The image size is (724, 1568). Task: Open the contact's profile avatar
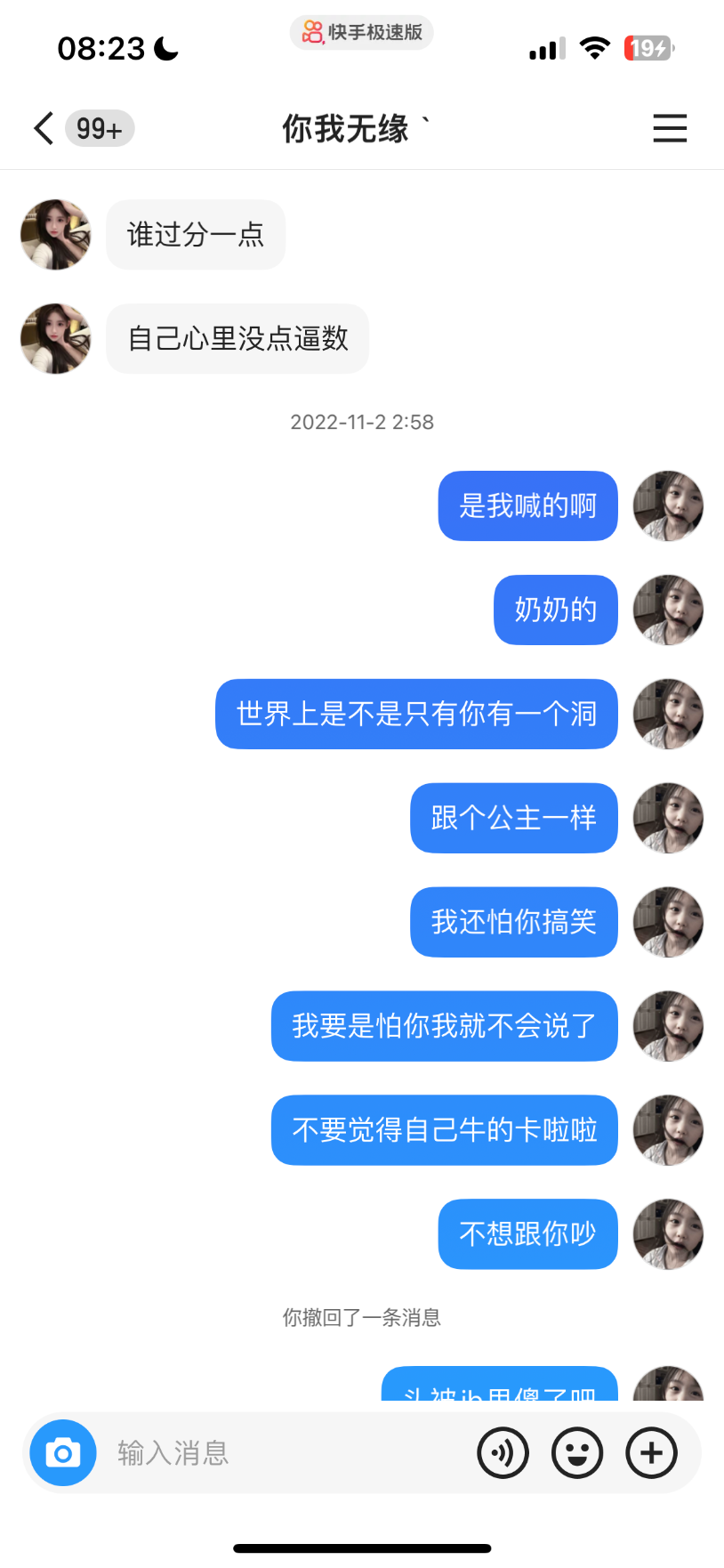[54, 234]
